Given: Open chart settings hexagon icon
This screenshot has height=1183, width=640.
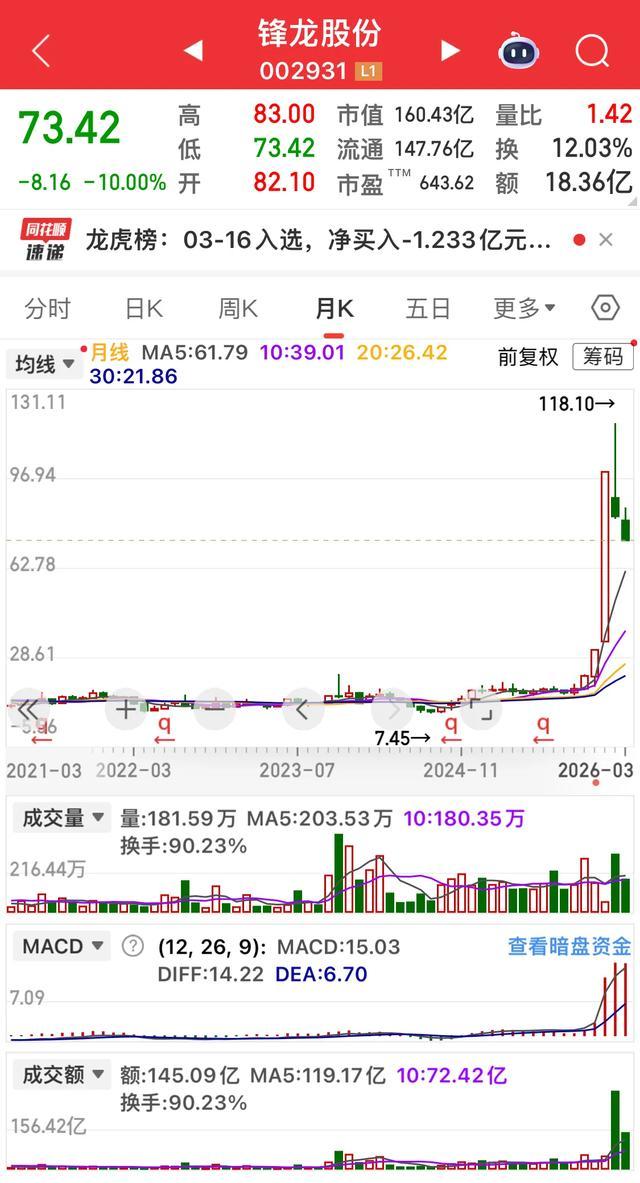Looking at the screenshot, I should pyautogui.click(x=605, y=308).
